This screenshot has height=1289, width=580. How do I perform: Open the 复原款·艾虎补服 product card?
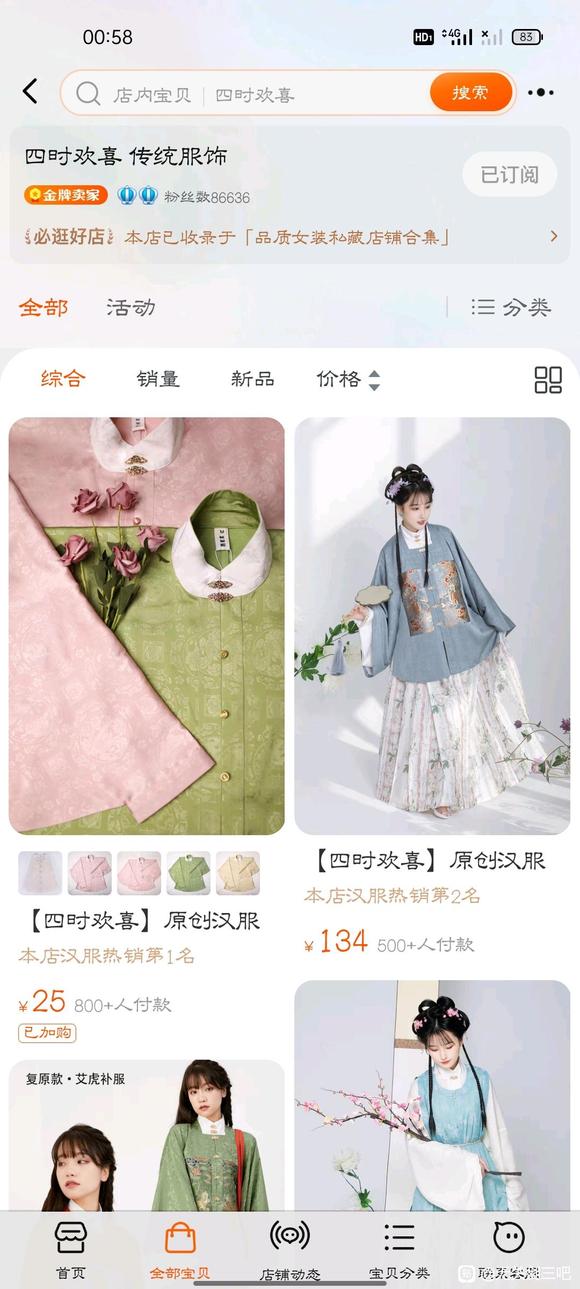147,1136
